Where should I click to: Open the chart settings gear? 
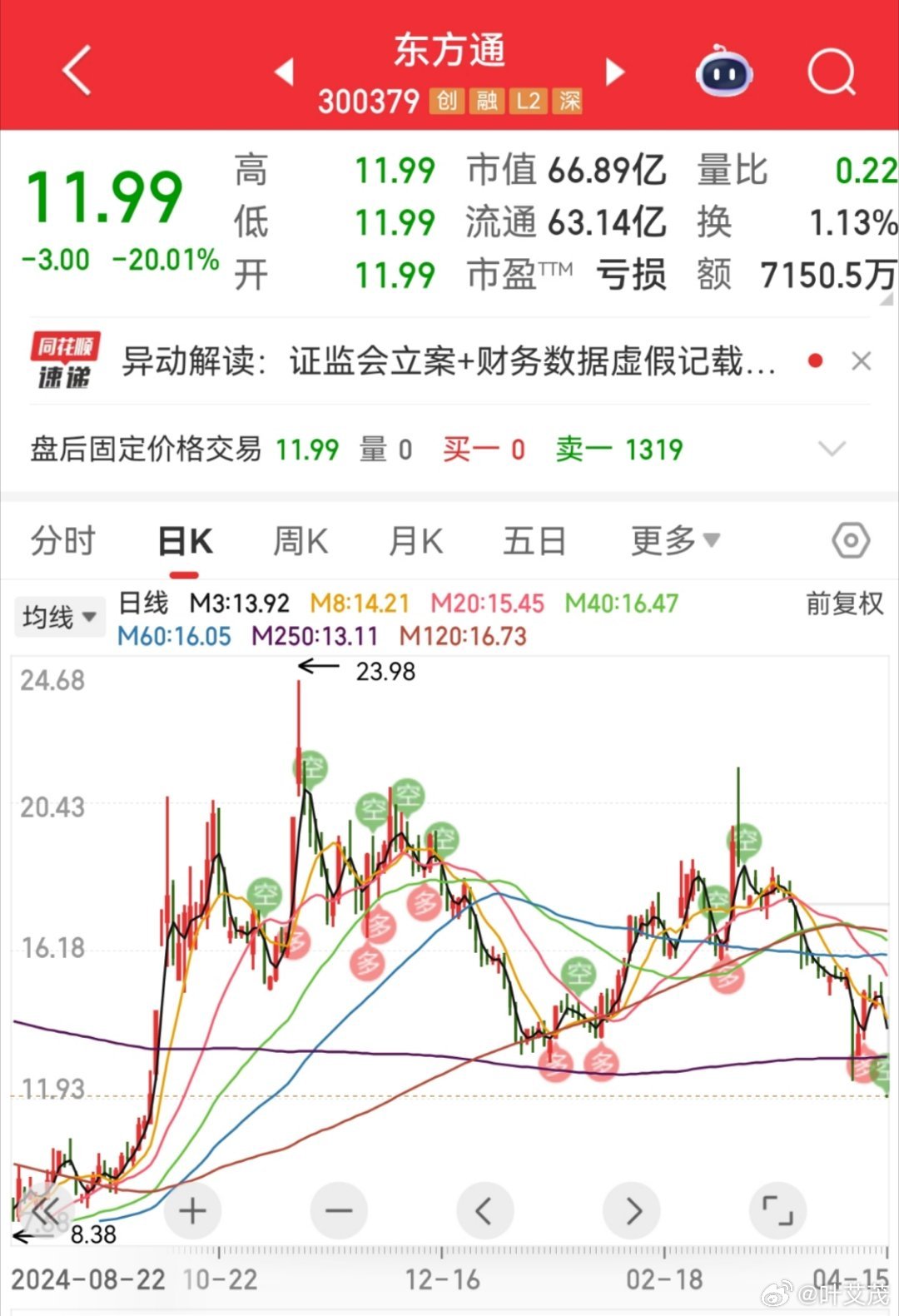coord(850,539)
